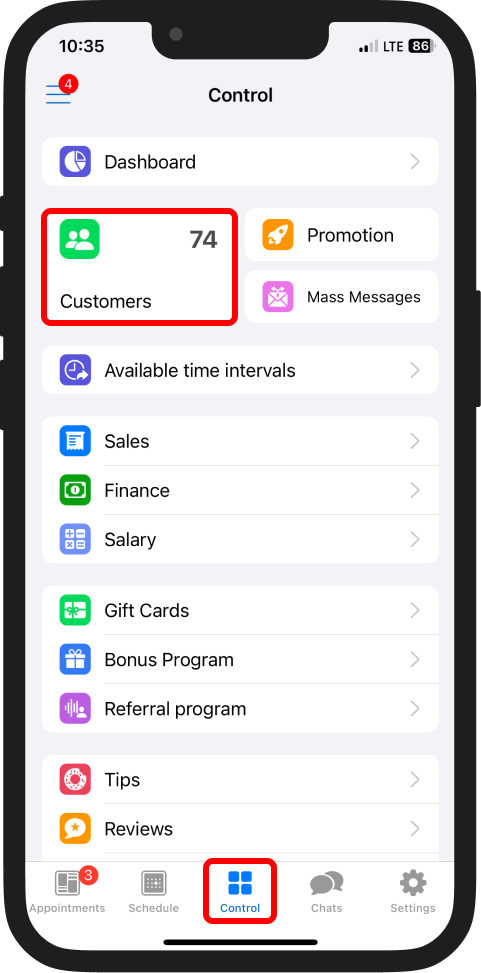The height and width of the screenshot is (973, 481).
Task: Switch to the Chats tab
Action: (x=326, y=891)
